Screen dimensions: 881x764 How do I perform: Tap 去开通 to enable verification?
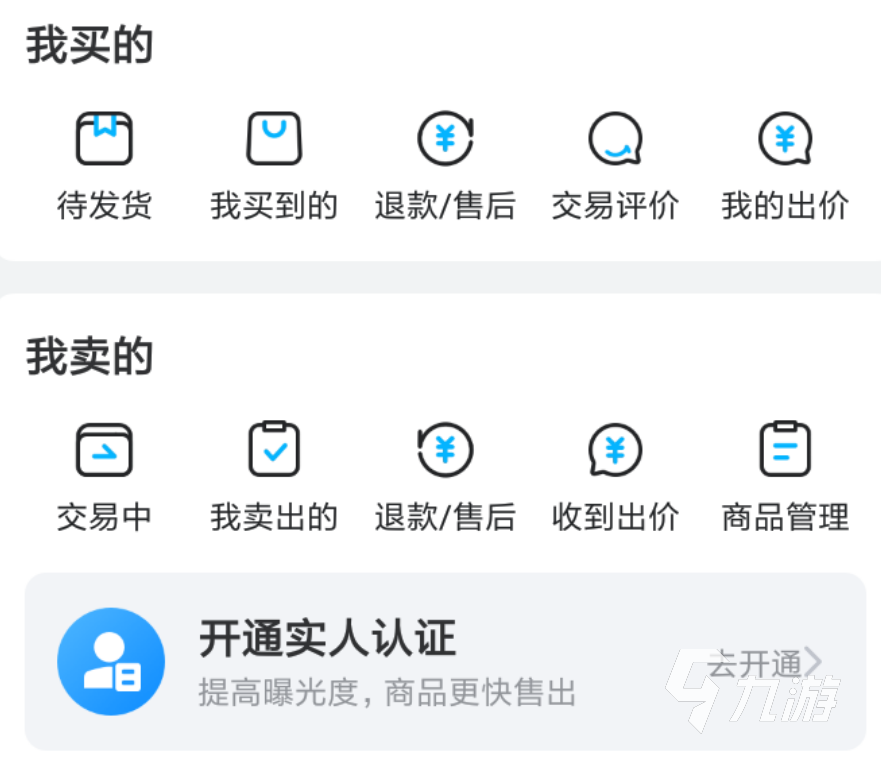764,662
